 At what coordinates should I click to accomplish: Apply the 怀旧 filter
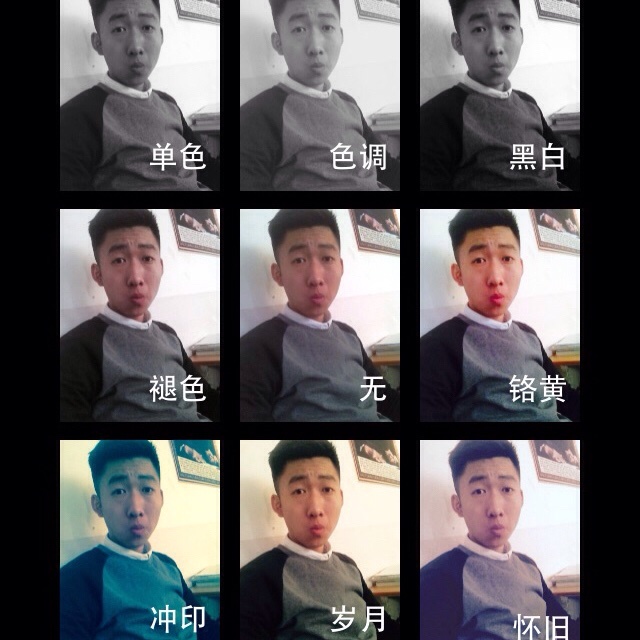[500, 540]
